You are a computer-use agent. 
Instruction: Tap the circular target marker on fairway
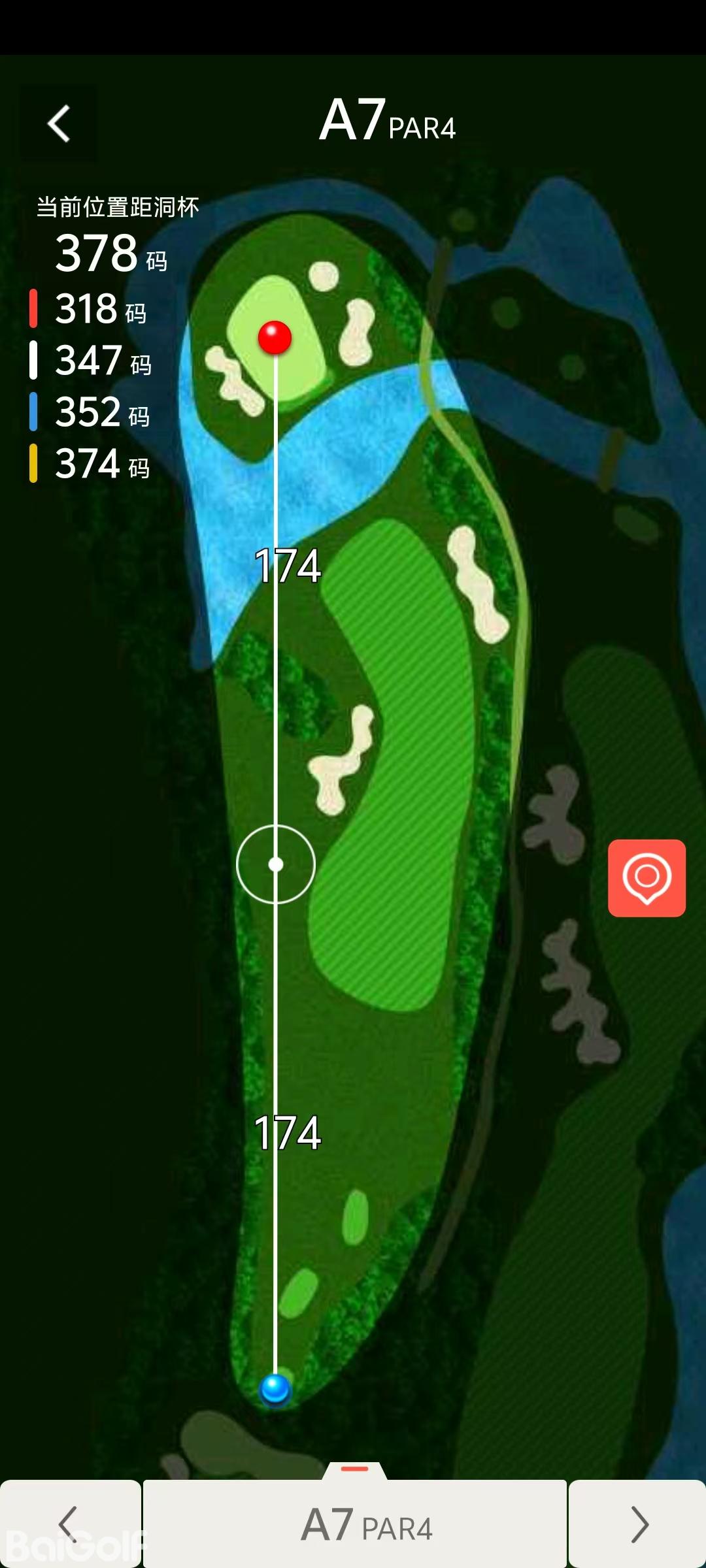(x=276, y=864)
